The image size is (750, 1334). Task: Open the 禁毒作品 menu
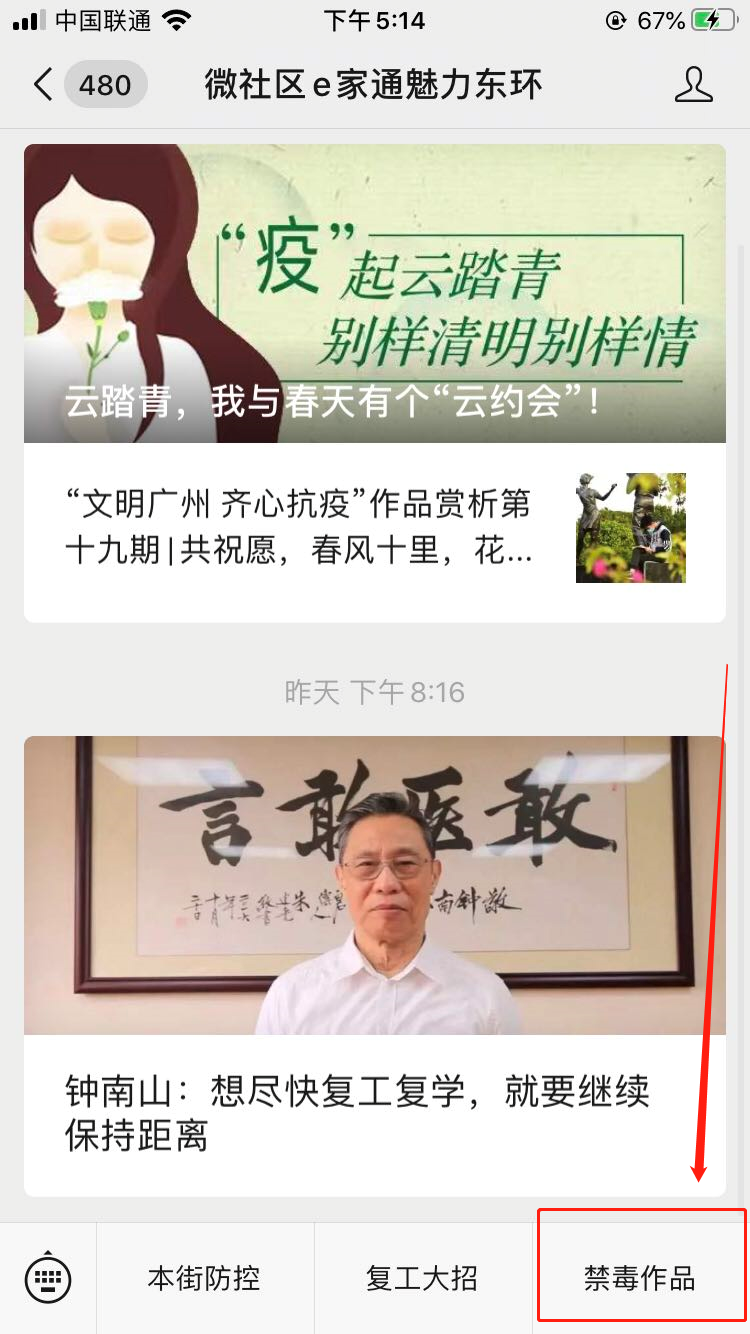(x=639, y=1278)
